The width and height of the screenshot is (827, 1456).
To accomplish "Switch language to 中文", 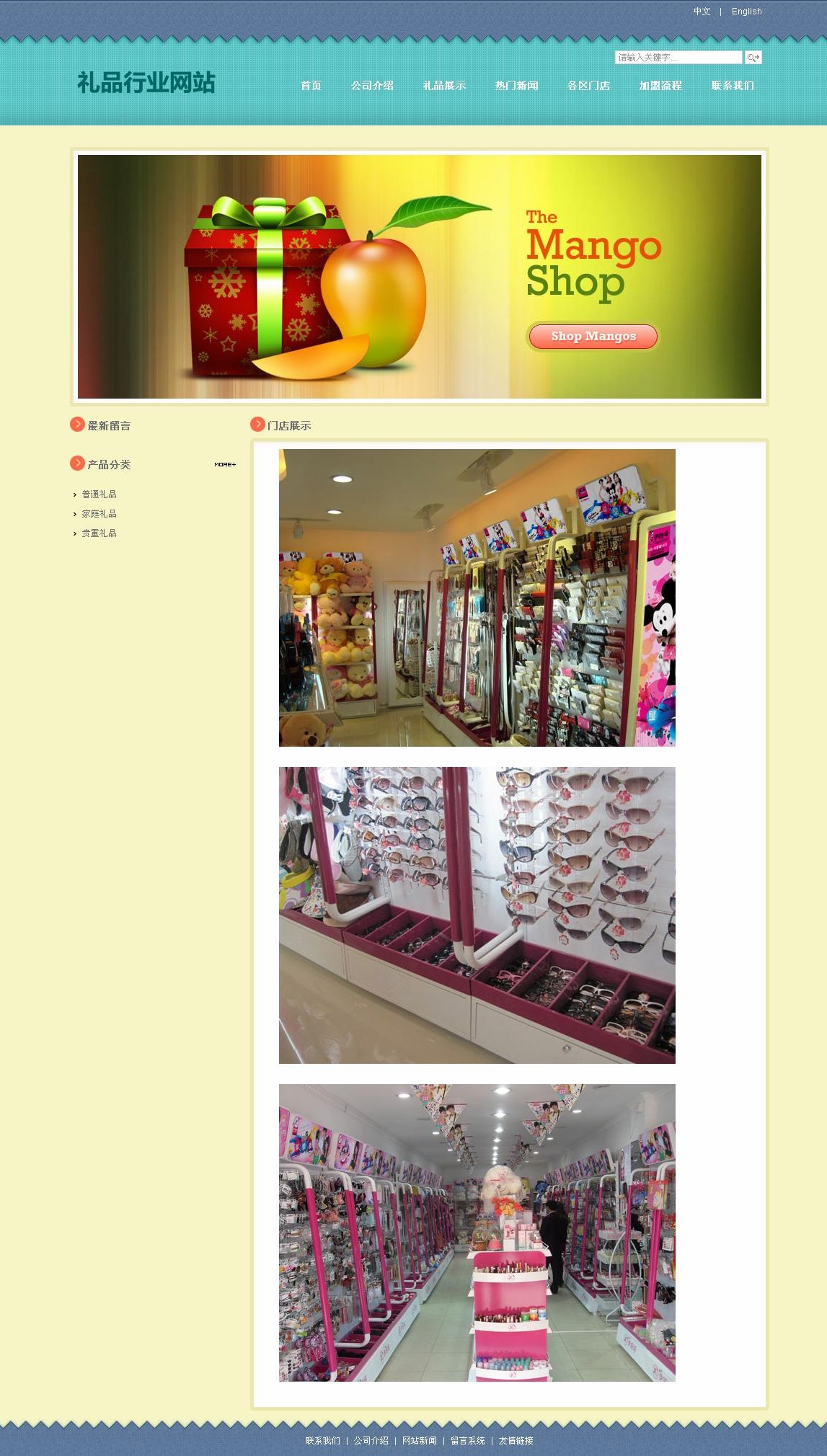I will coord(702,12).
